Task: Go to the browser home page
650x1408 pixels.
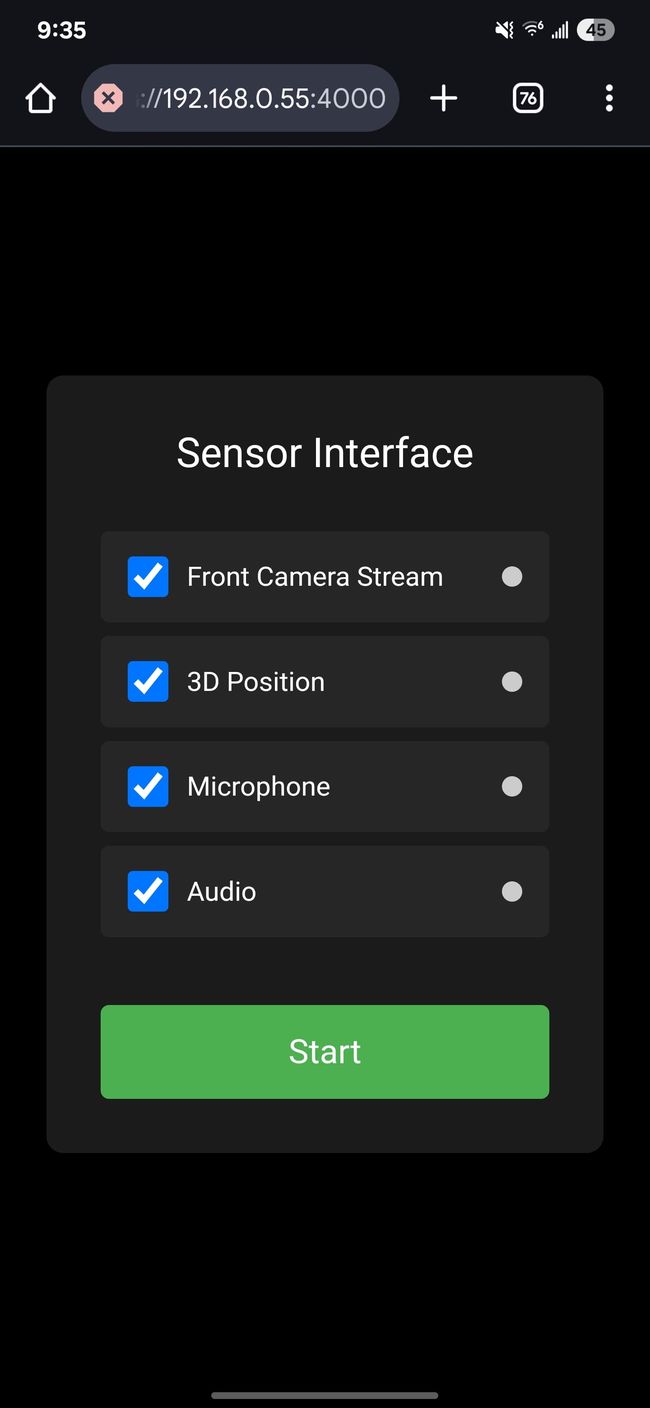Action: [40, 98]
